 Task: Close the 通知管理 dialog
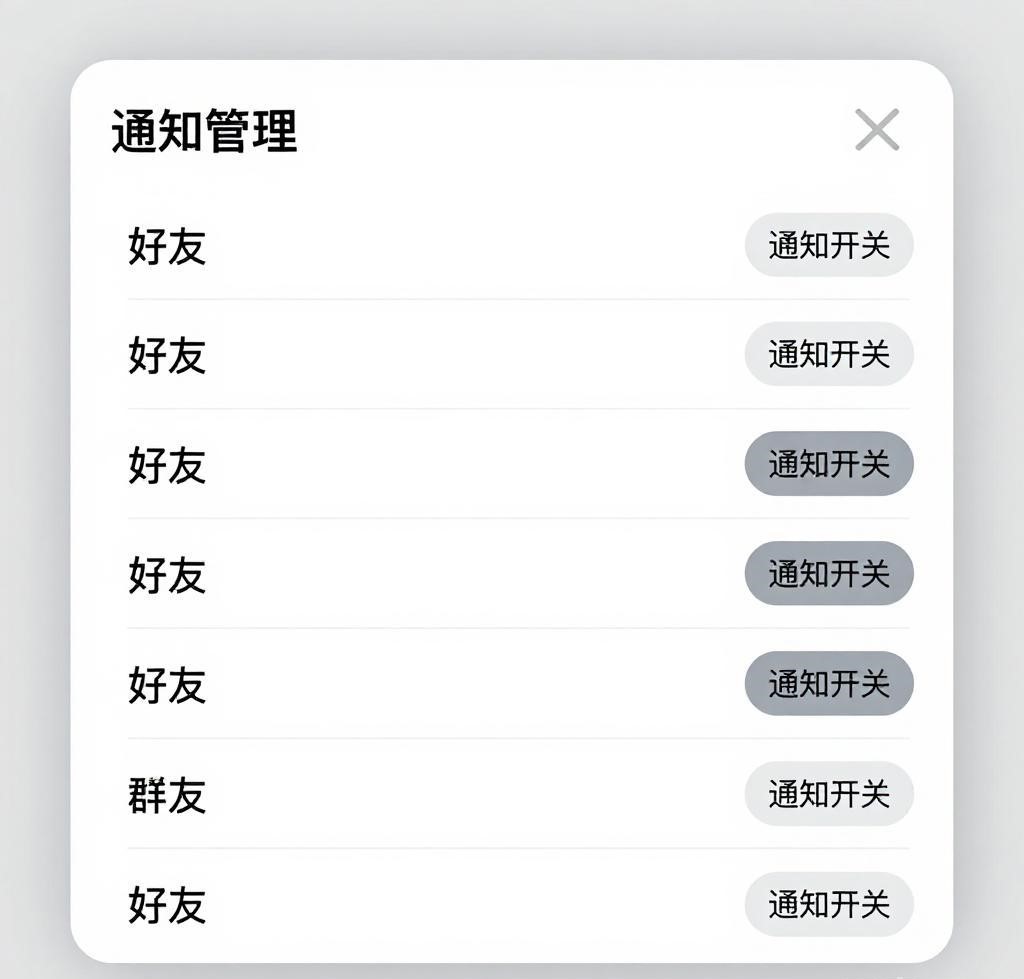tap(877, 130)
